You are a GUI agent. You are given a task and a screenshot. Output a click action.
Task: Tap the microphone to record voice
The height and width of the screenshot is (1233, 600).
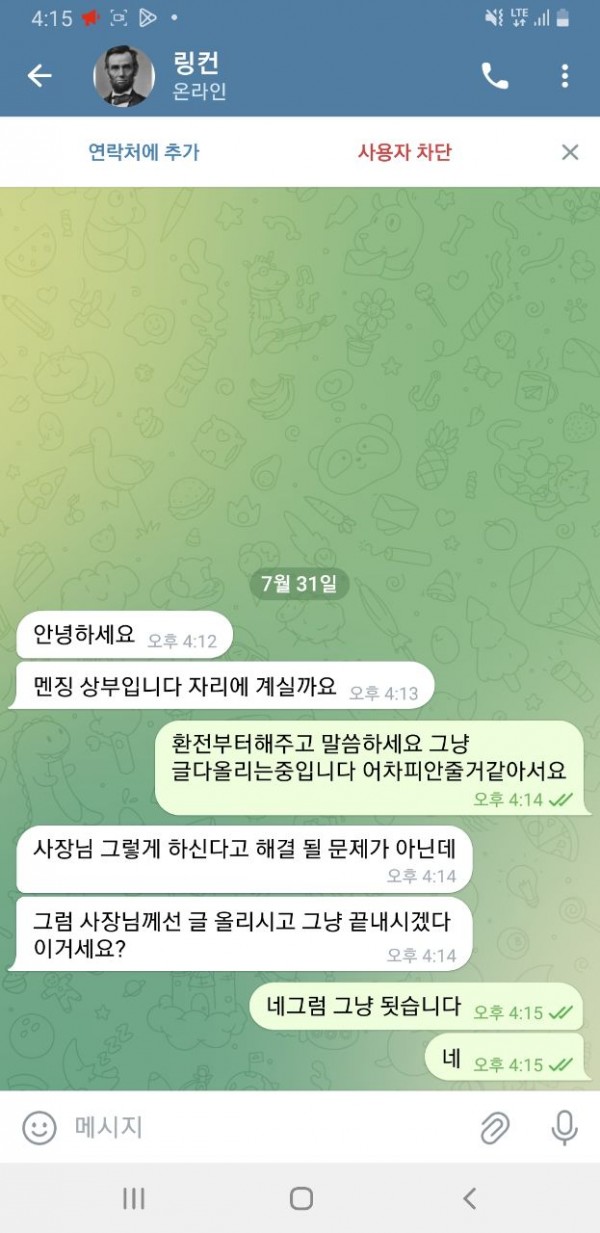click(564, 1128)
